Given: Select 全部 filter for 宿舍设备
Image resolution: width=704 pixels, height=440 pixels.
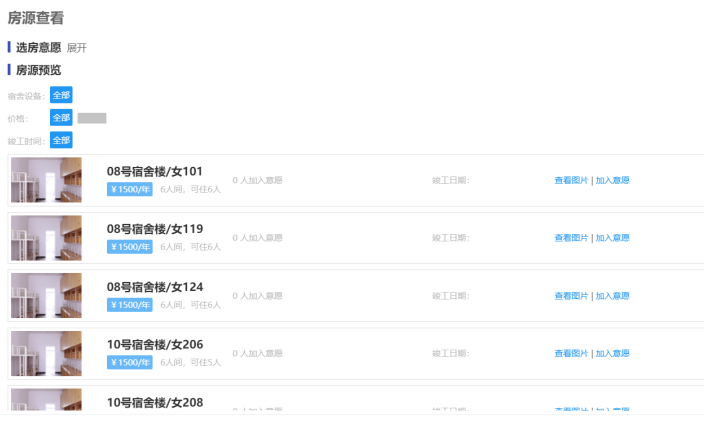Looking at the screenshot, I should pos(61,95).
